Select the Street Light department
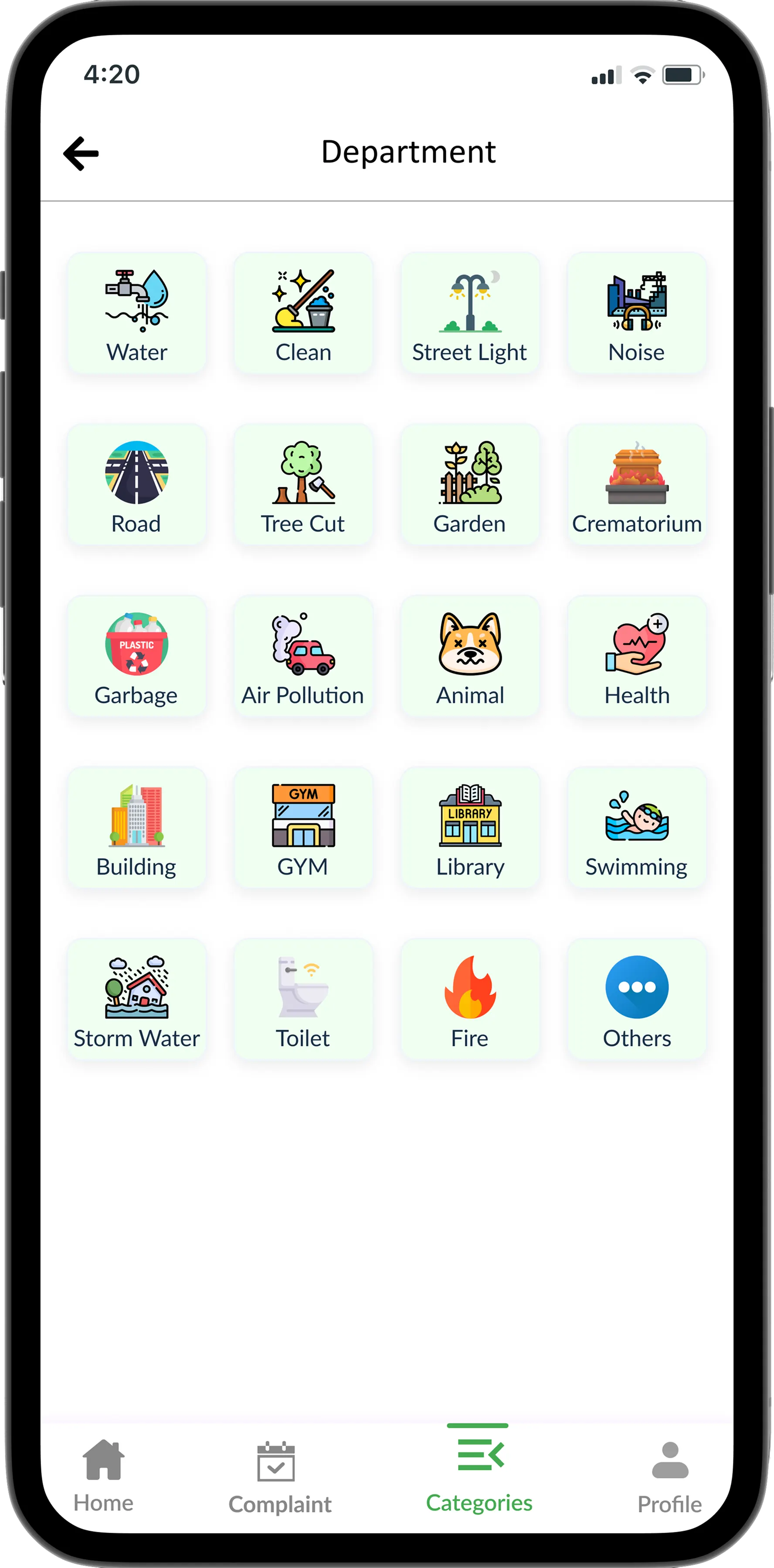 coord(469,314)
